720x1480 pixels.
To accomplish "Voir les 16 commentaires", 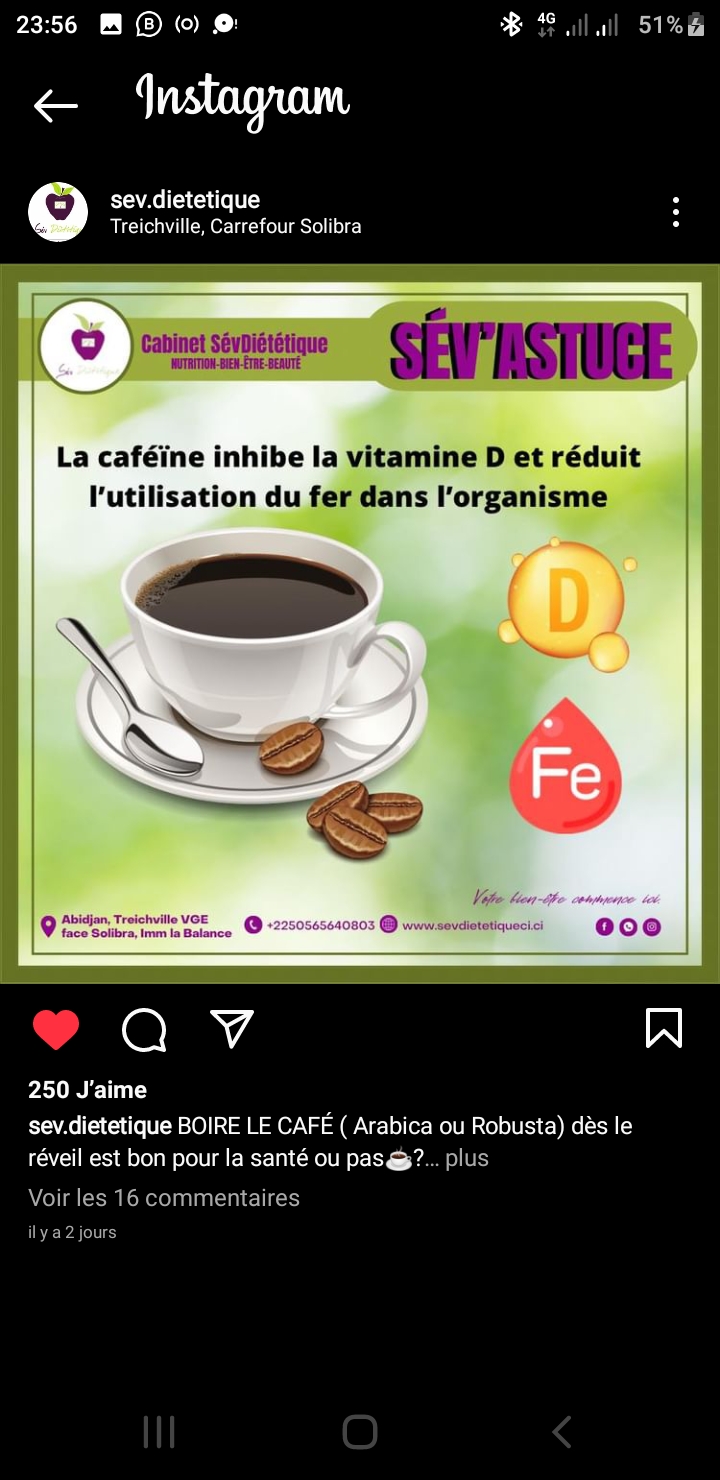I will (x=164, y=1198).
